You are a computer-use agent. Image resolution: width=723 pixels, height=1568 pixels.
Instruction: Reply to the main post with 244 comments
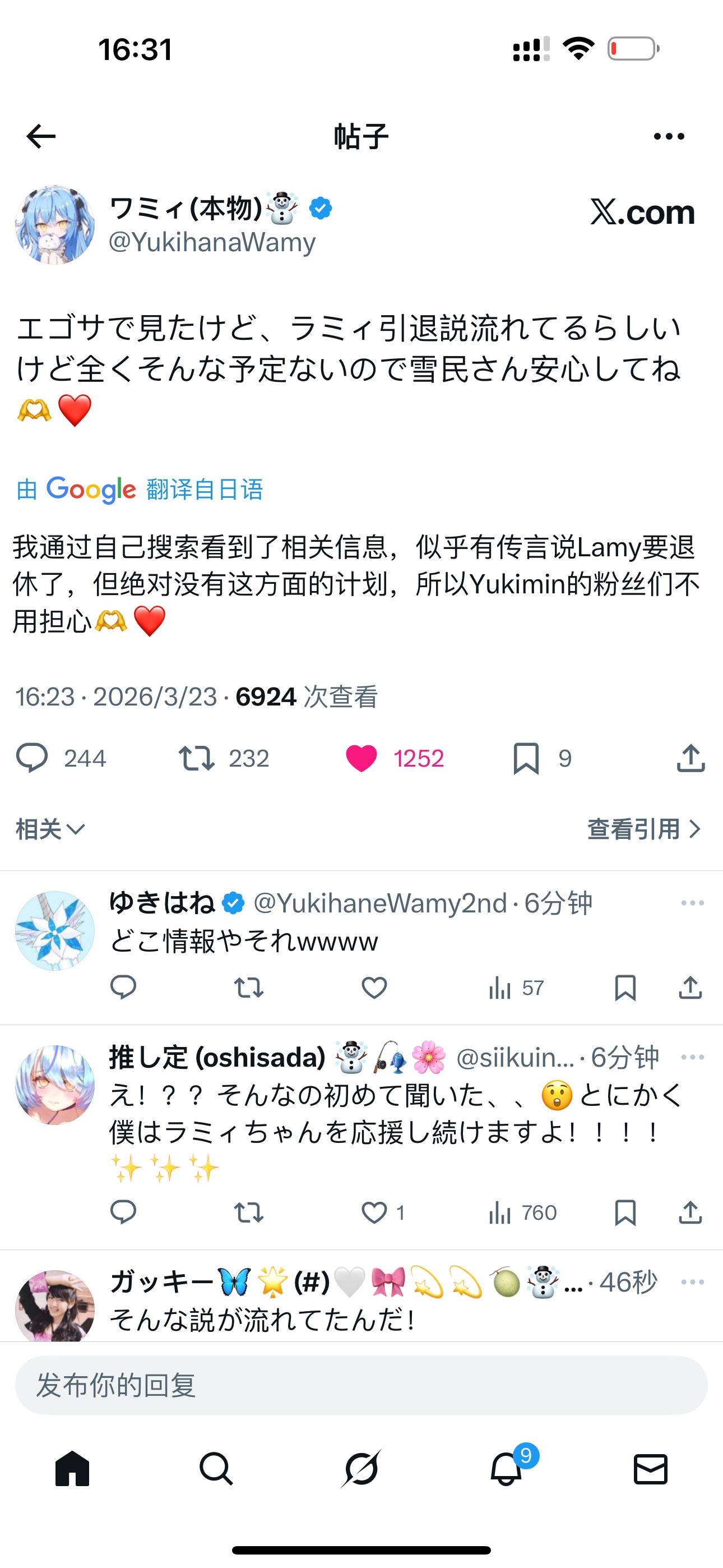pos(31,758)
